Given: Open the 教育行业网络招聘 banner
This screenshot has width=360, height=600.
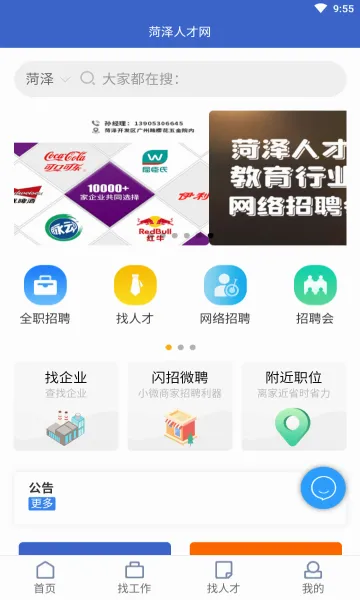Looking at the screenshot, I should 278,178.
